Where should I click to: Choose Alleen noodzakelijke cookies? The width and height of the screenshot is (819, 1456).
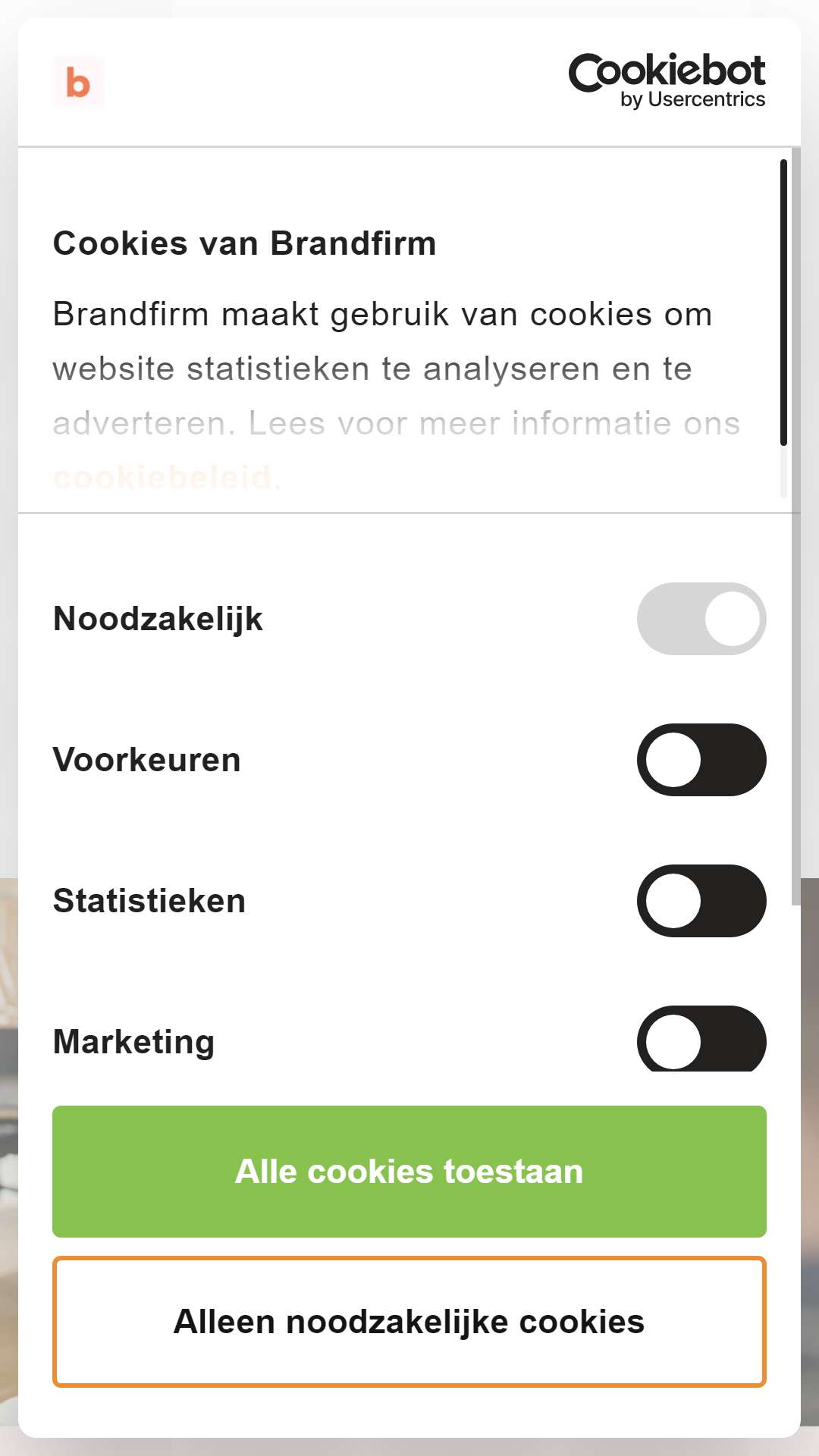pyautogui.click(x=409, y=1322)
